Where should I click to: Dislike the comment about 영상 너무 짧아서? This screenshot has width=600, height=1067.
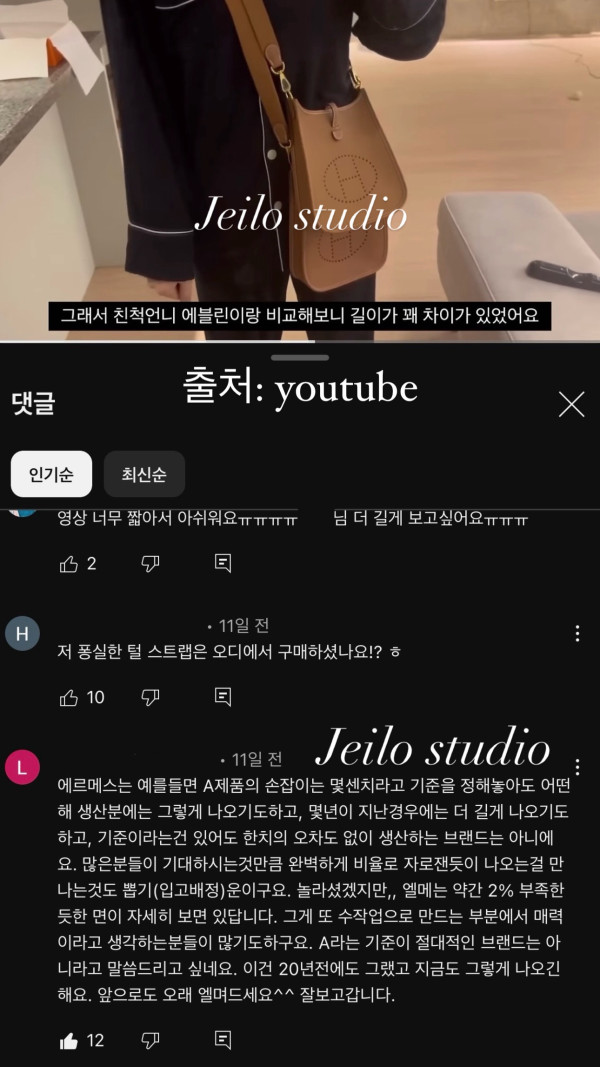150,564
